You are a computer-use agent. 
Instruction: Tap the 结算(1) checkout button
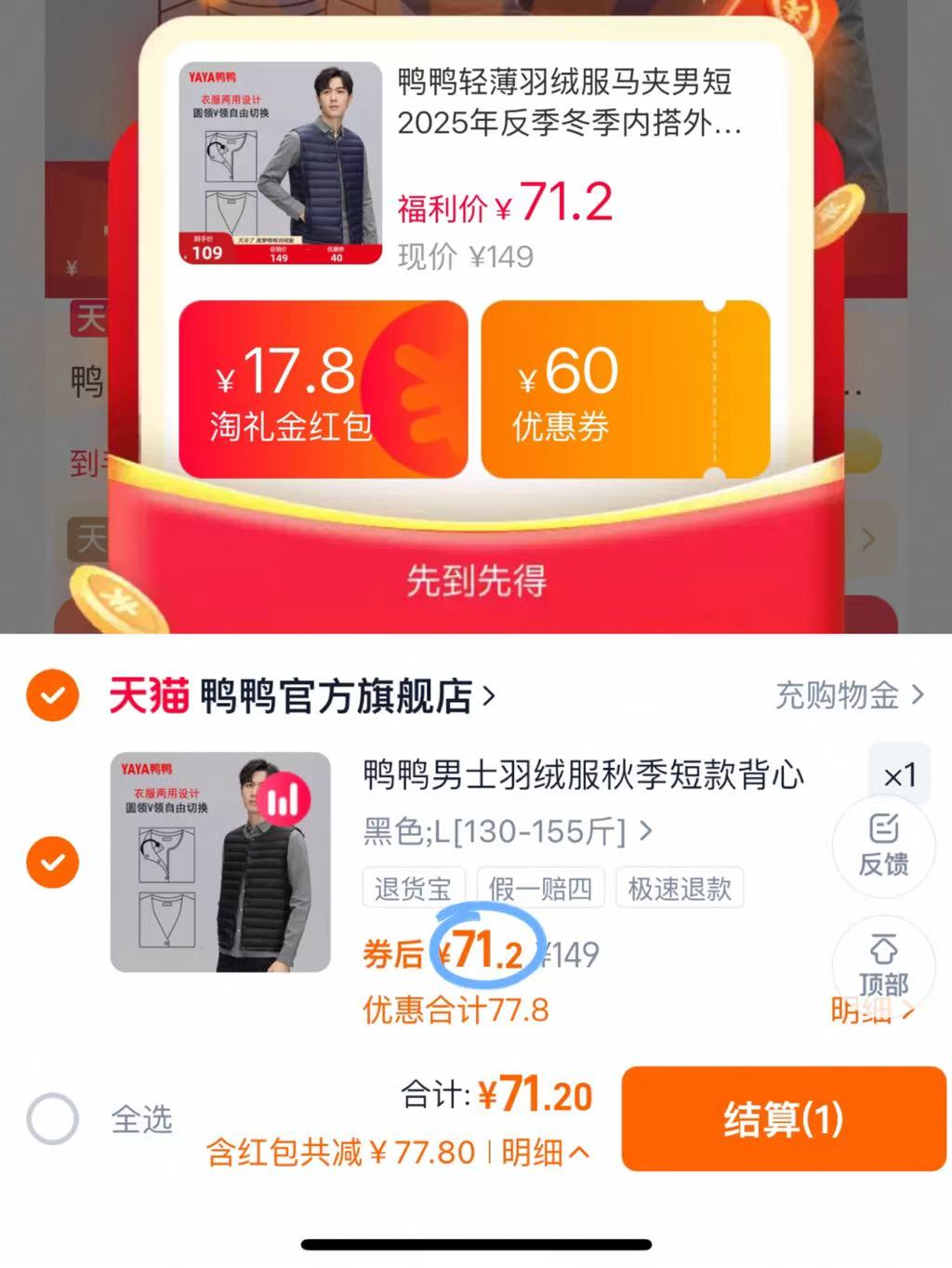(x=781, y=1119)
